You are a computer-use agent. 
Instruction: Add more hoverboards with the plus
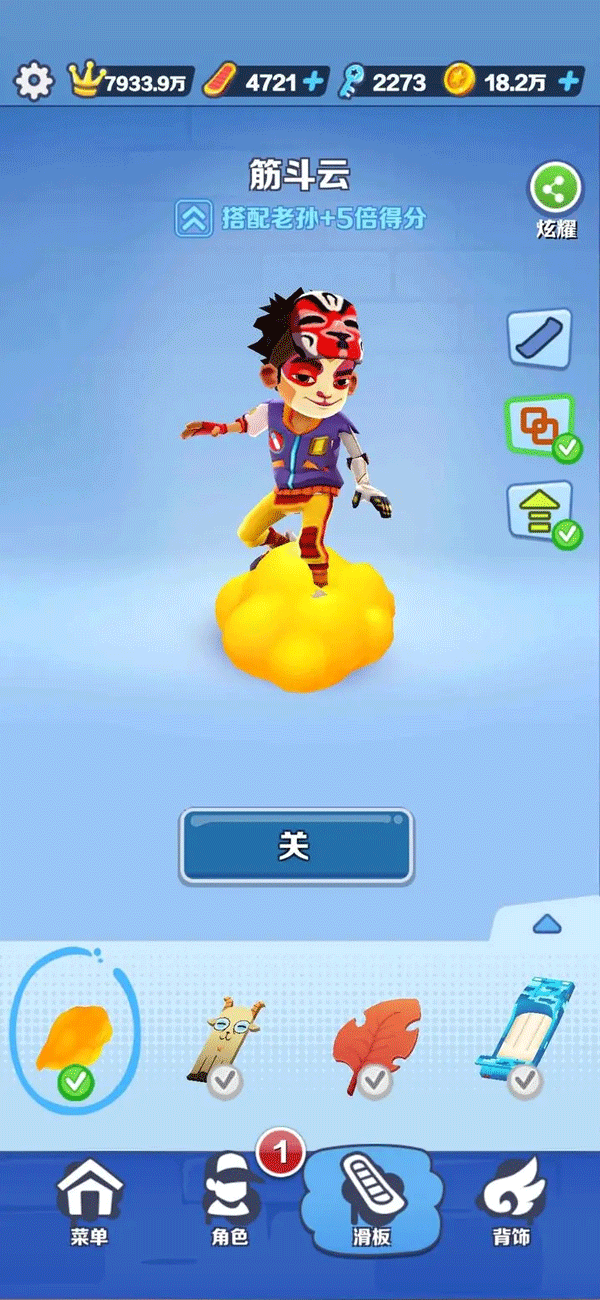coord(315,80)
